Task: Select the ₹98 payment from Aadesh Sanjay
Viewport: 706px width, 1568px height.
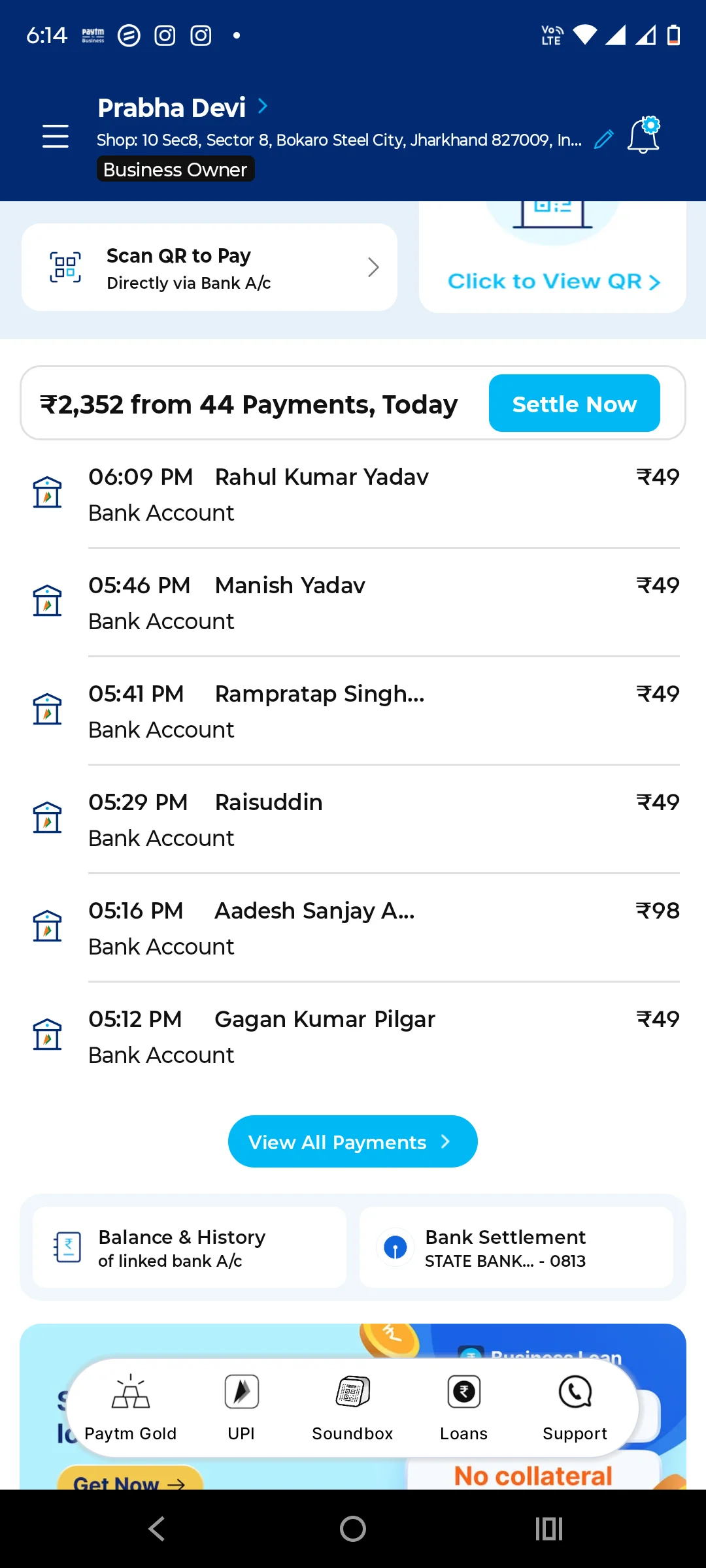Action: pyautogui.click(x=353, y=928)
